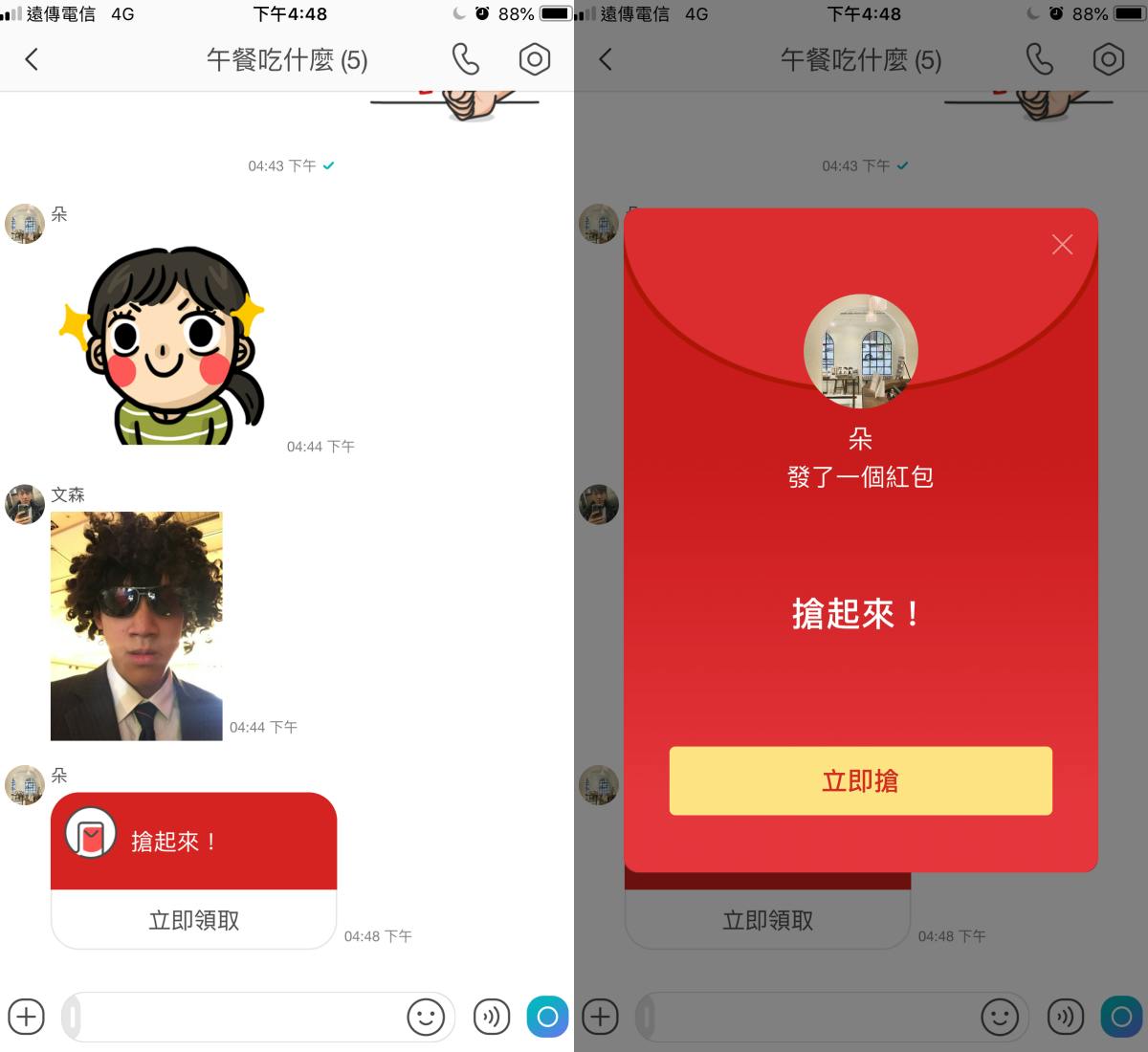This screenshot has height=1052, width=1148.
Task: Tap the blue circle button beside the input
Action: (x=547, y=1017)
